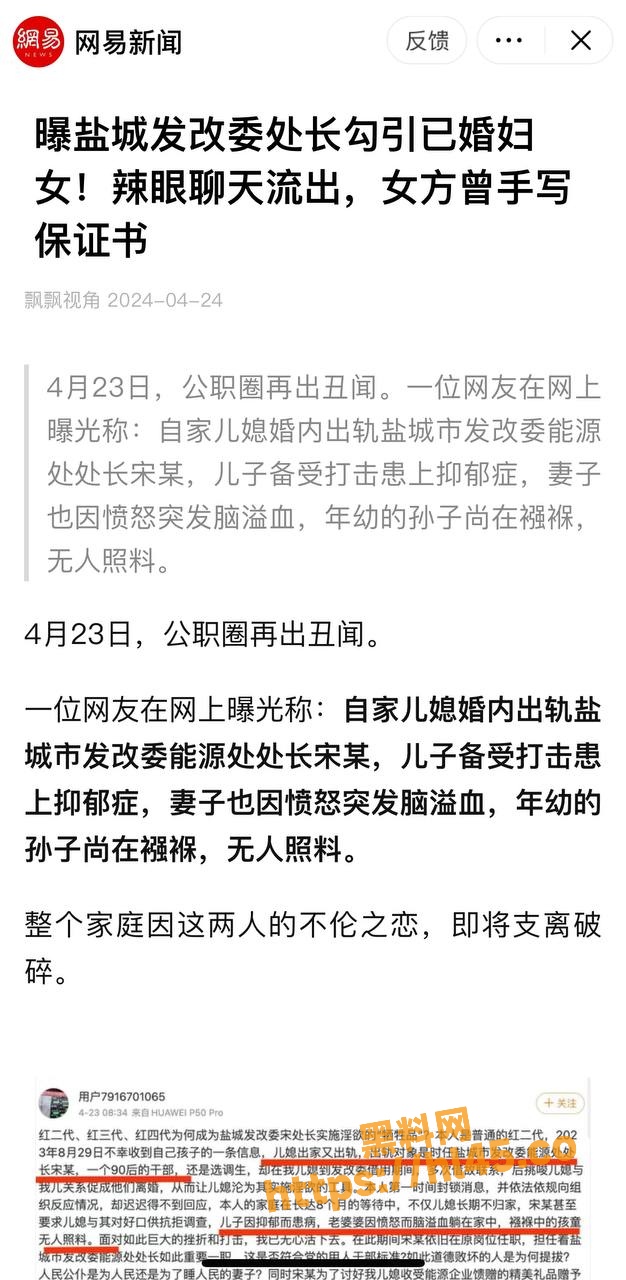Tap the 反馈 feedback button
This screenshot has width=626, height=1280.
(427, 41)
